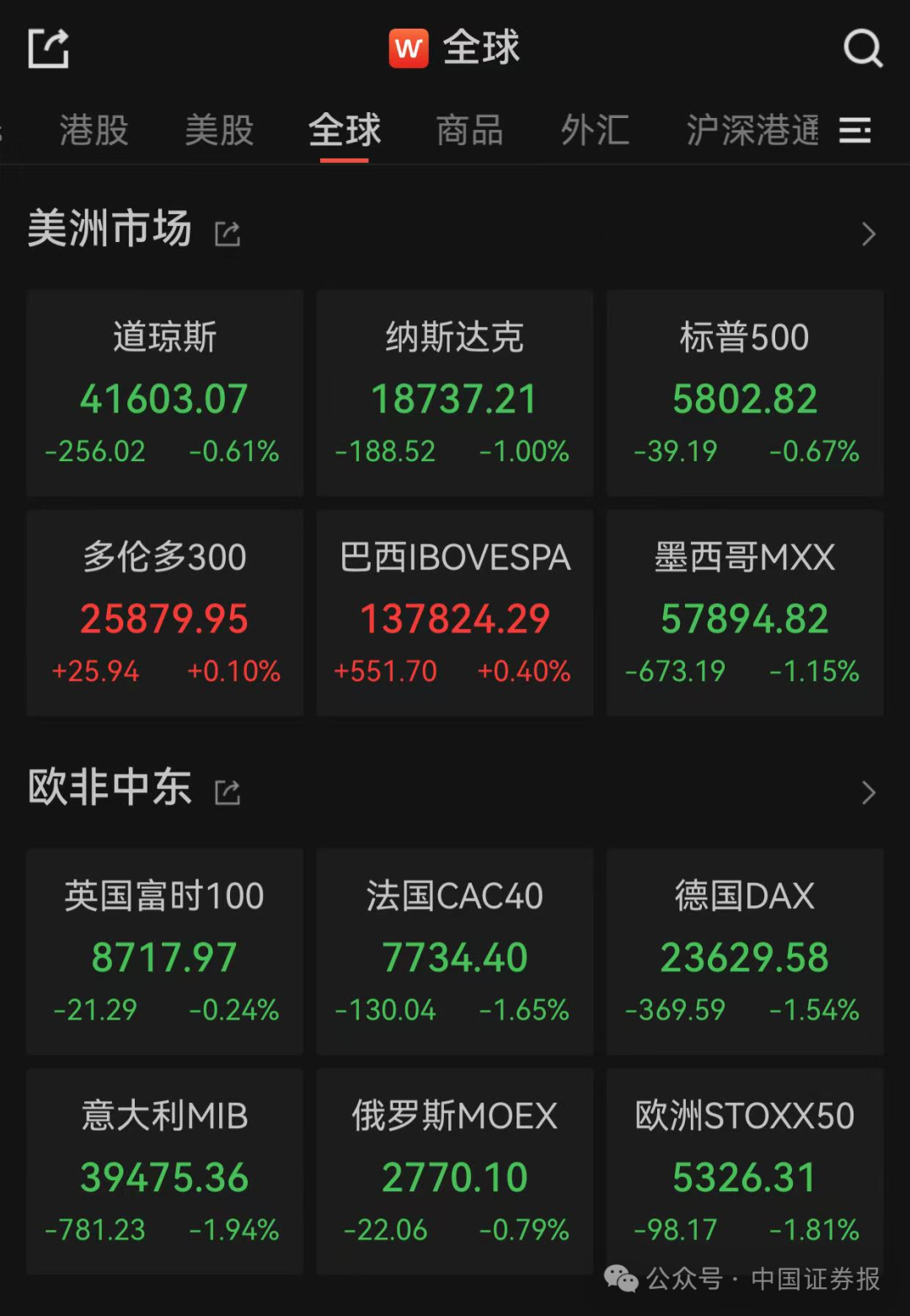Share the 欧非中东 section
This screenshot has width=910, height=1316.
(x=227, y=792)
